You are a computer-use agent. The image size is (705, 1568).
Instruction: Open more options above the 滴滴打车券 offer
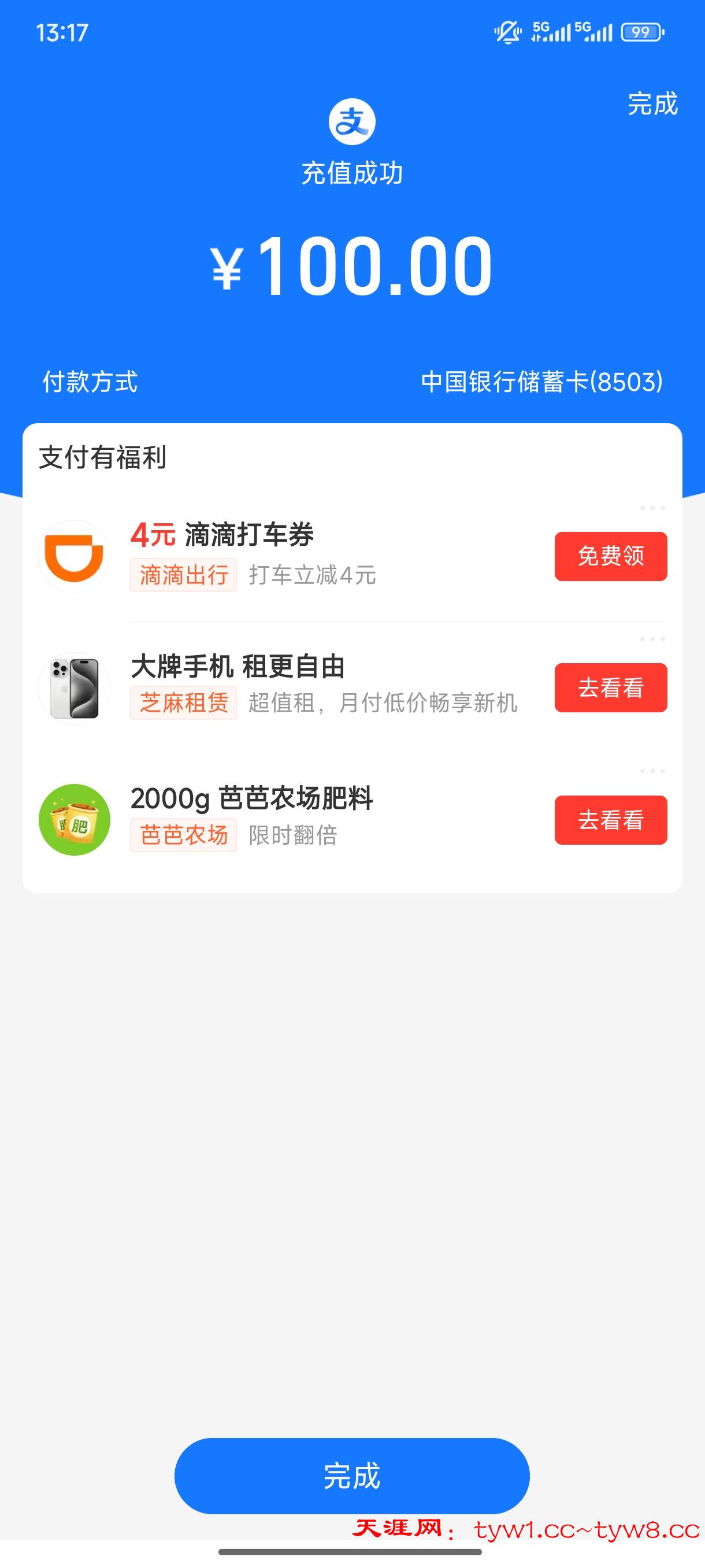(x=652, y=508)
